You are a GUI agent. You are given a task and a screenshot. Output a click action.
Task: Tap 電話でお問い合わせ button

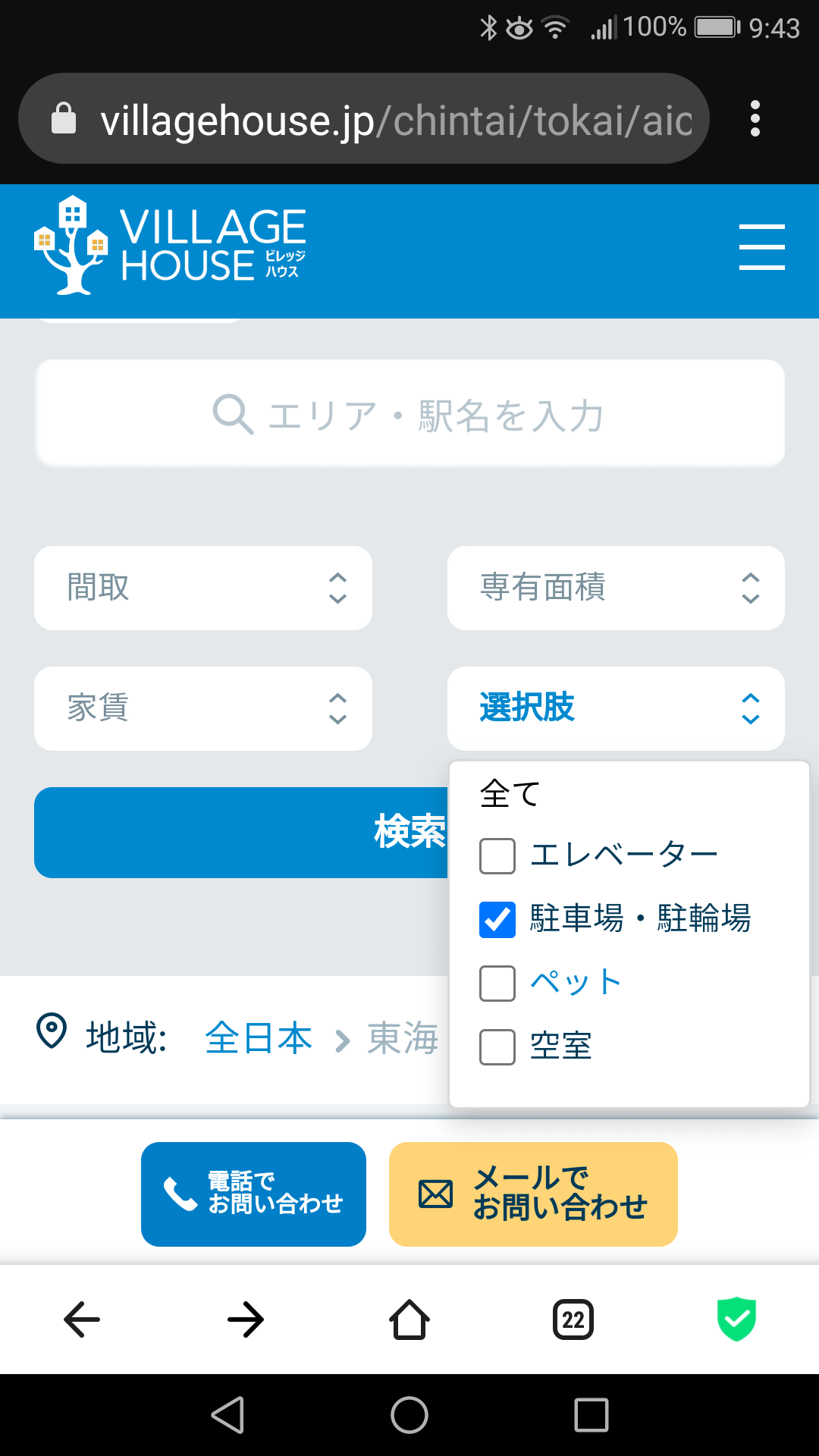pos(253,1194)
